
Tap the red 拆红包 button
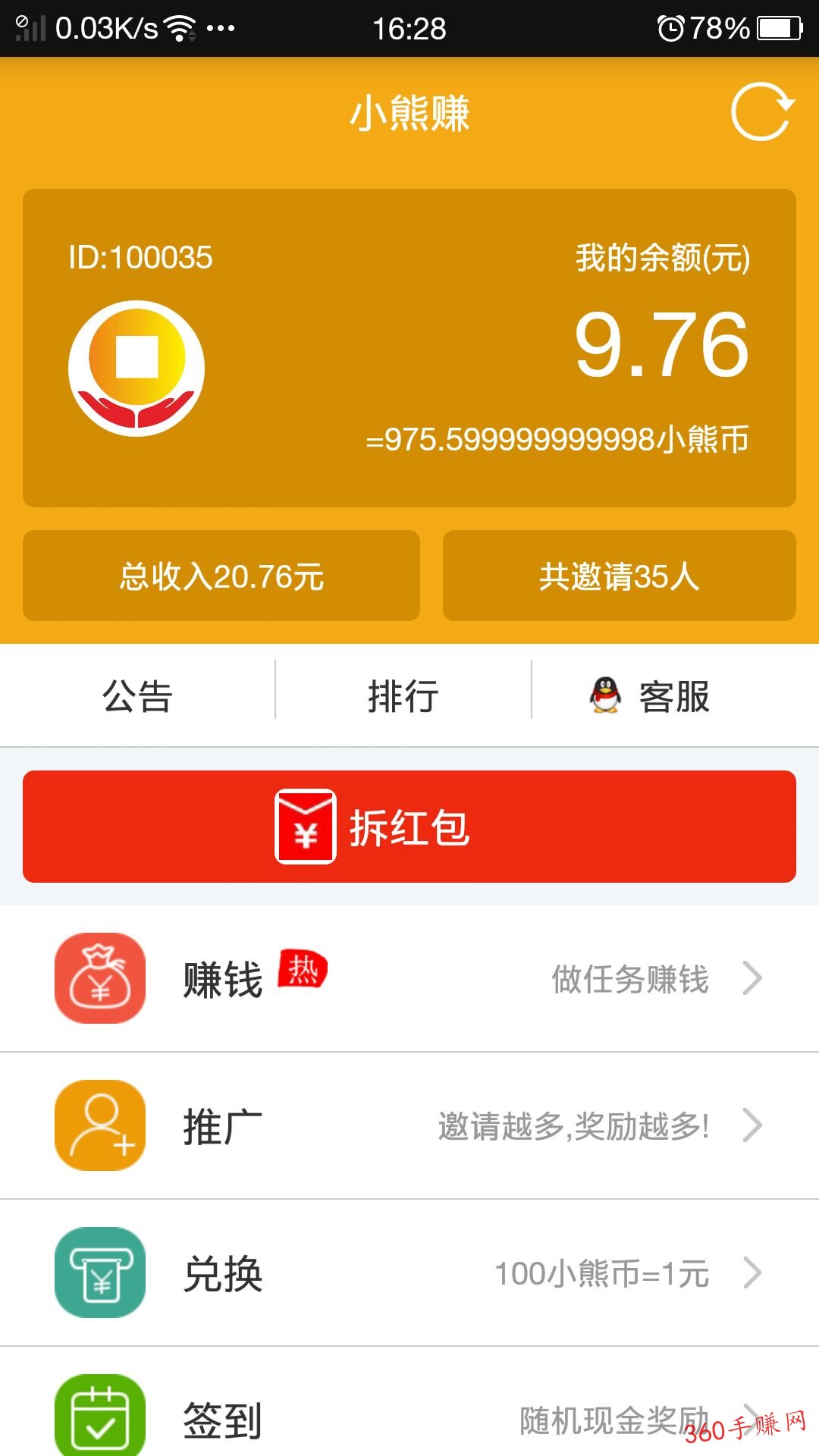click(409, 827)
